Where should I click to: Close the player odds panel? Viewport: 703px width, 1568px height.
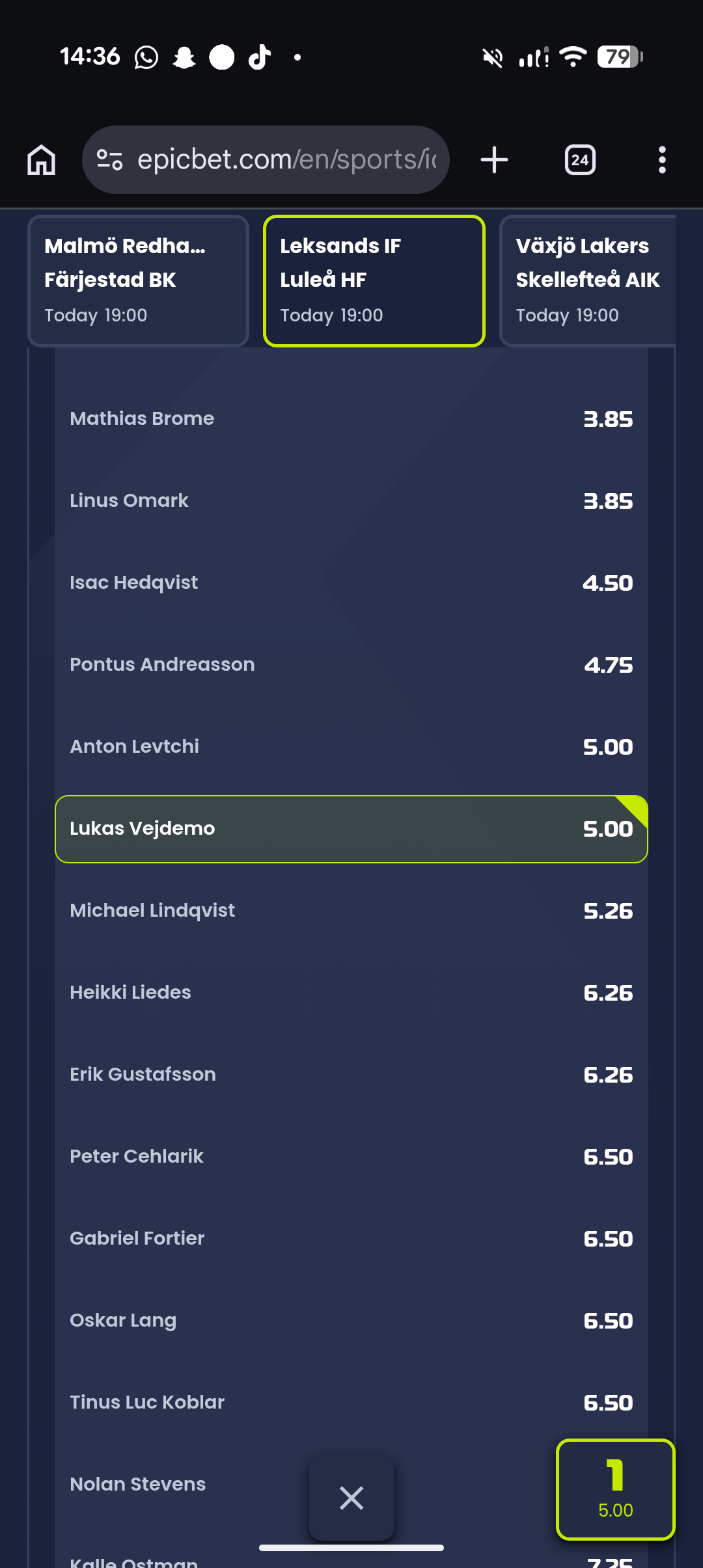351,1498
